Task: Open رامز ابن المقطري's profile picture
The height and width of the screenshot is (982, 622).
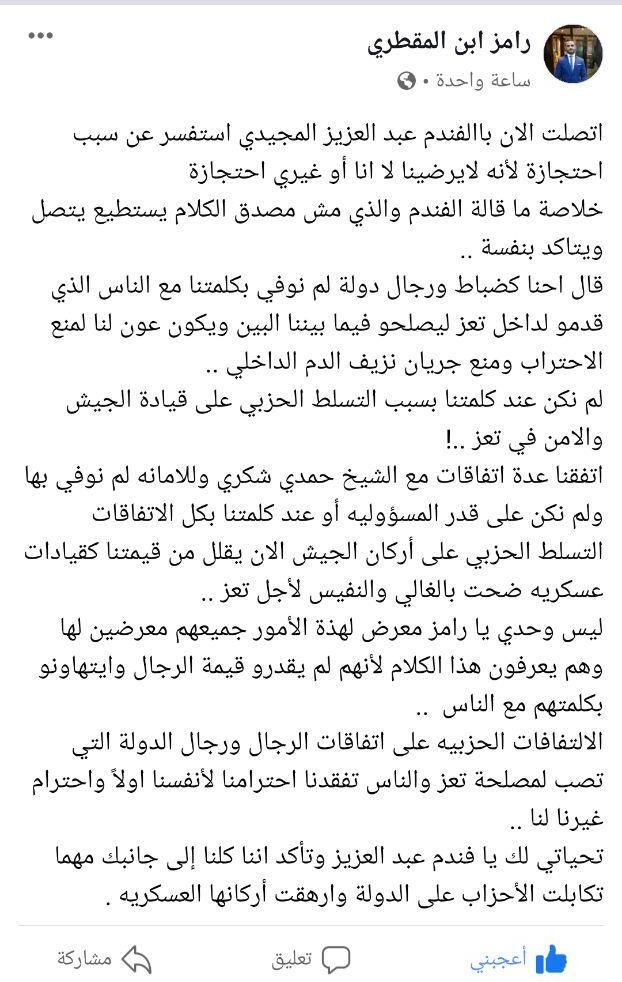Action: [576, 56]
